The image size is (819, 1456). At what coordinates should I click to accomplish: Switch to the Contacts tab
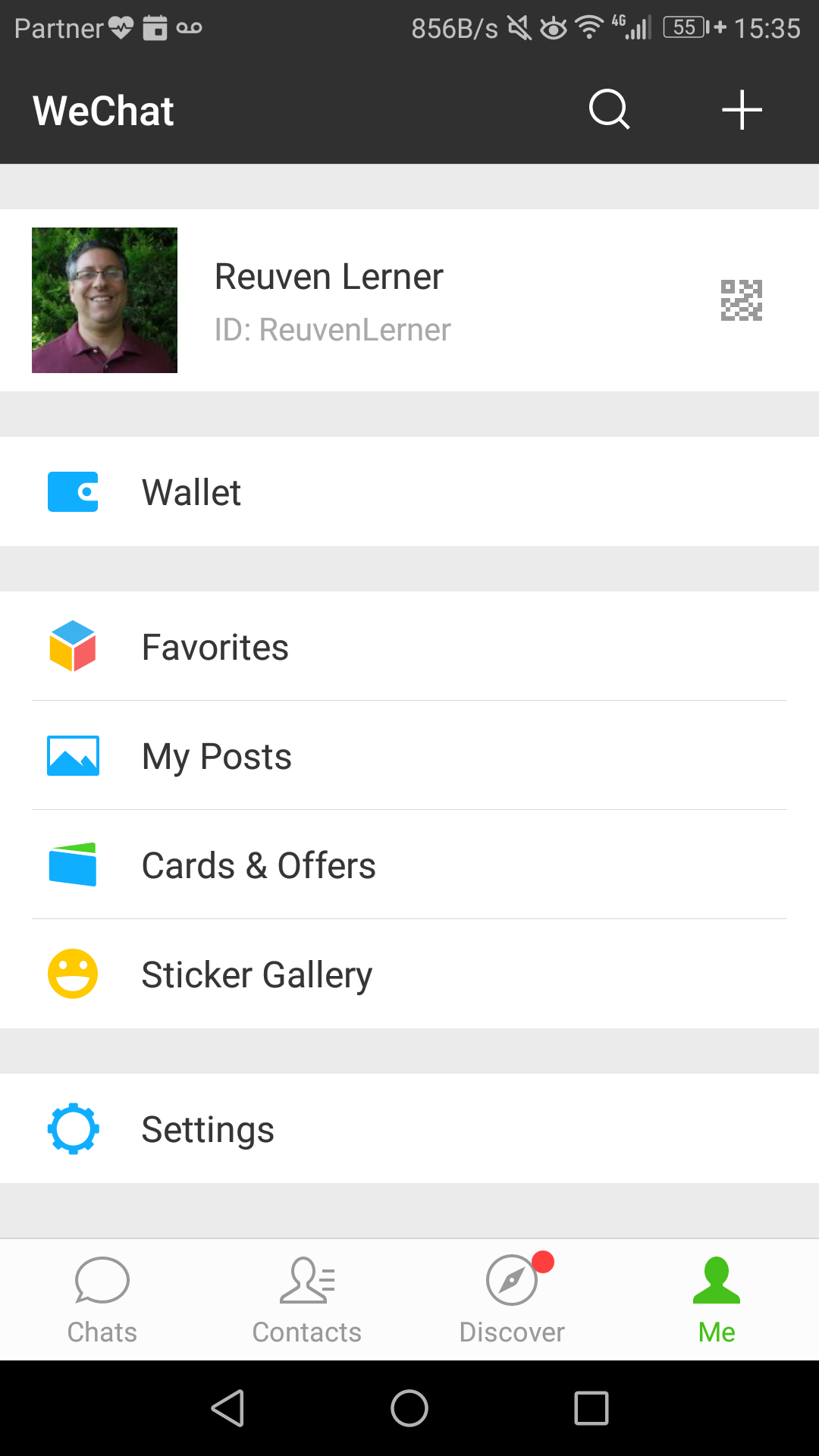[x=307, y=1300]
